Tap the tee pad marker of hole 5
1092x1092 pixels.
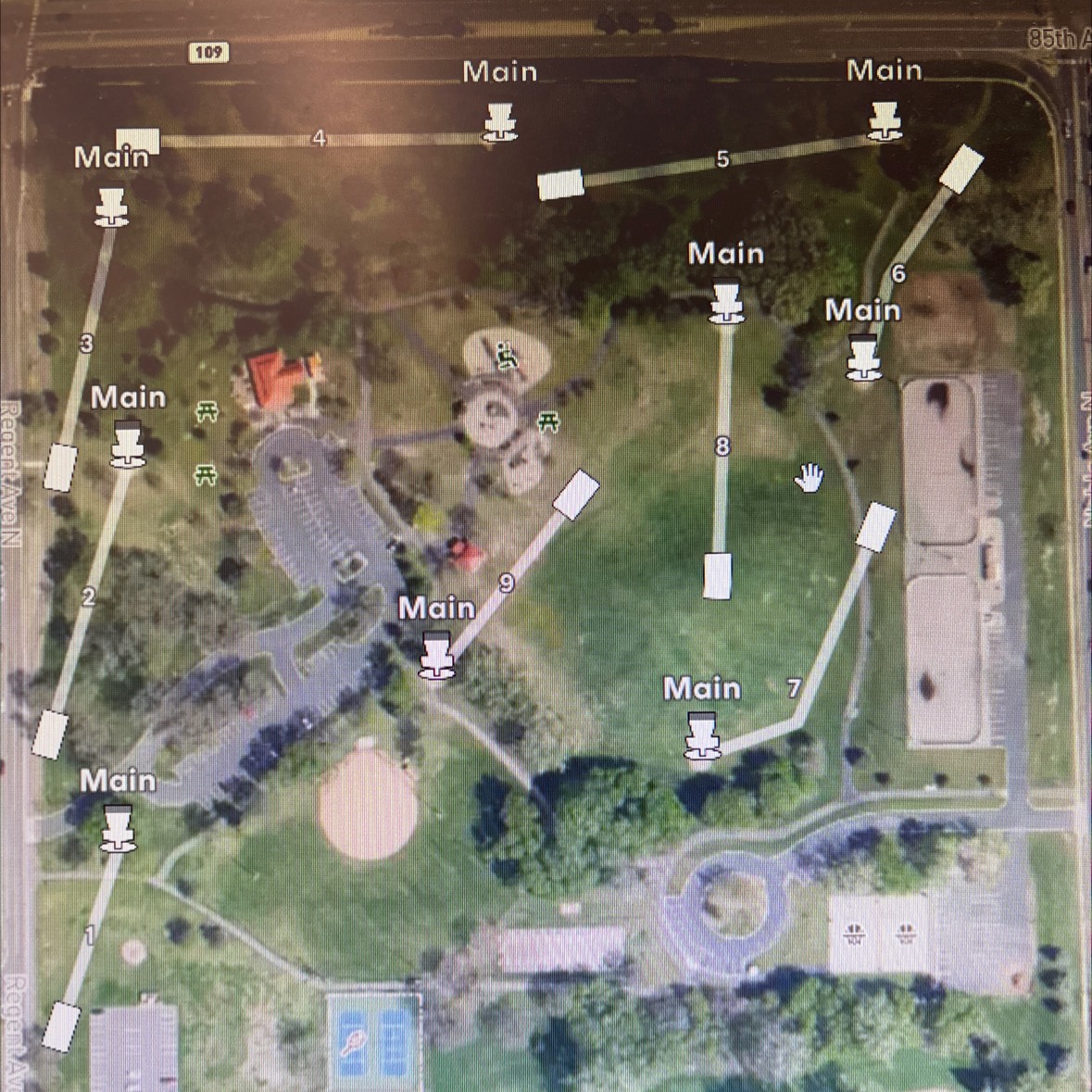[560, 184]
